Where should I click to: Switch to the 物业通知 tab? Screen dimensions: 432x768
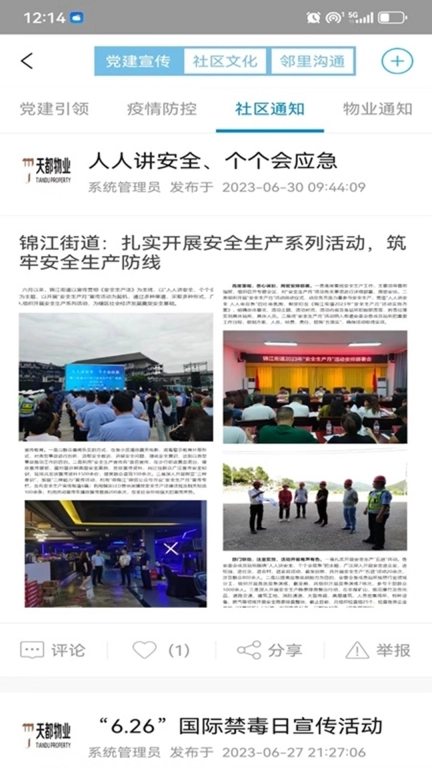(378, 109)
